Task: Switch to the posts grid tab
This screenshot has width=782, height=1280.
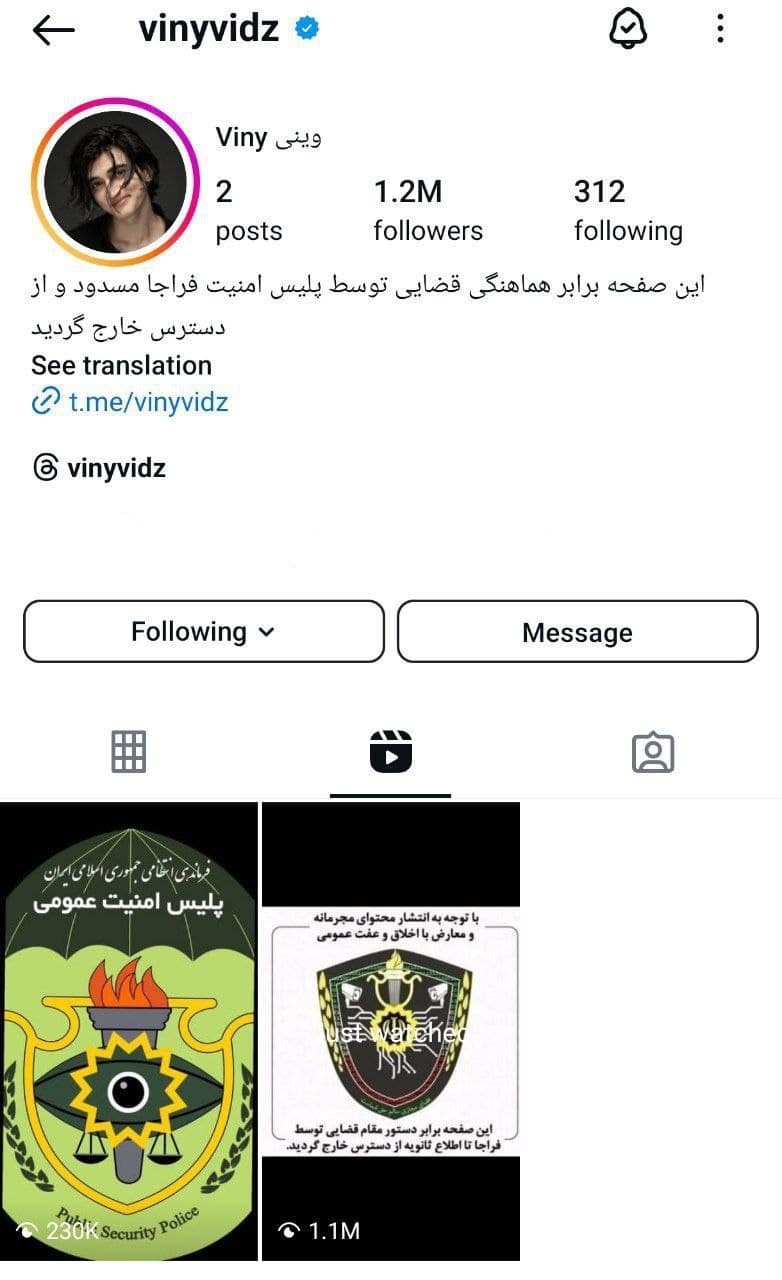Action: 129,751
